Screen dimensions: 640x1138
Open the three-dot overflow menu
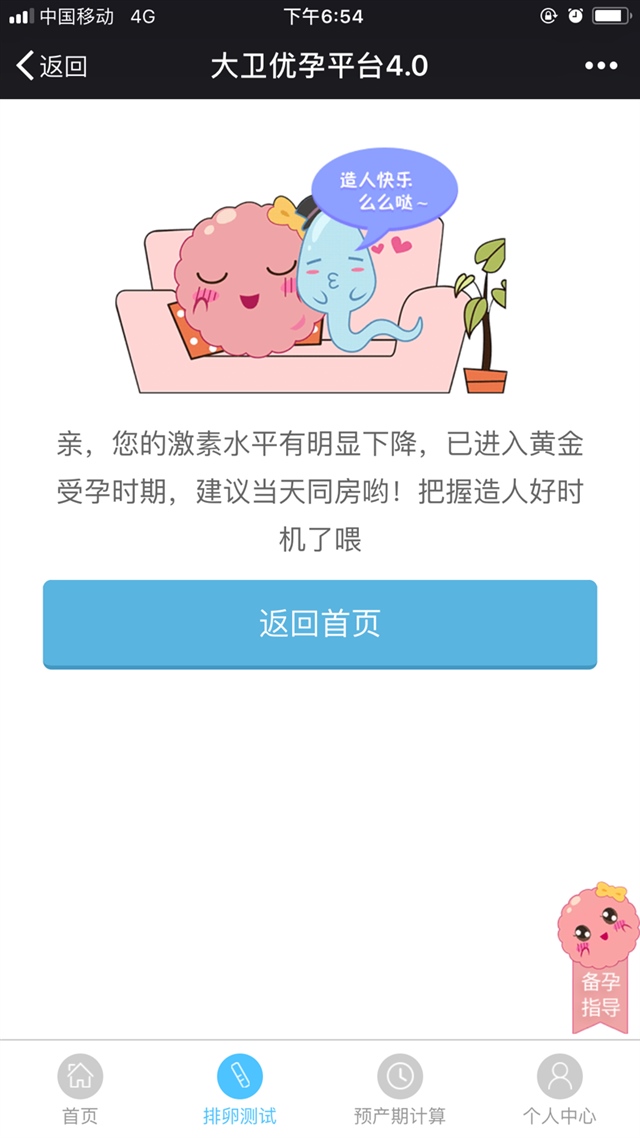[x=601, y=67]
